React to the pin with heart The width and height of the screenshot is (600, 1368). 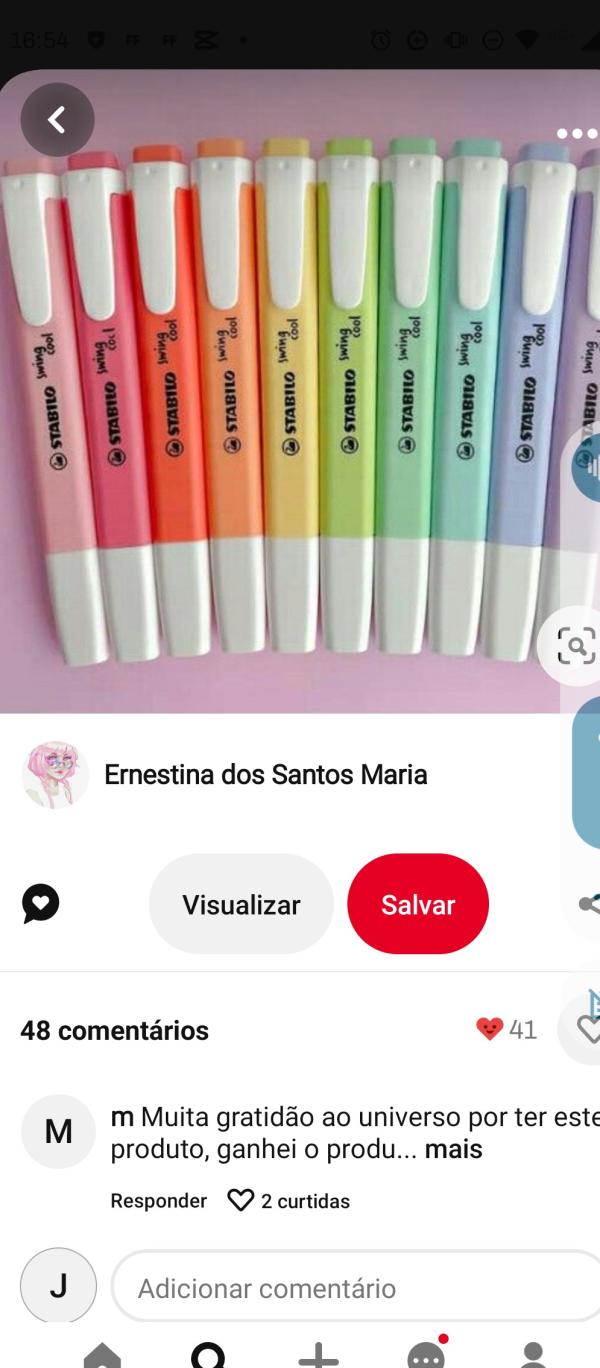tap(585, 1030)
